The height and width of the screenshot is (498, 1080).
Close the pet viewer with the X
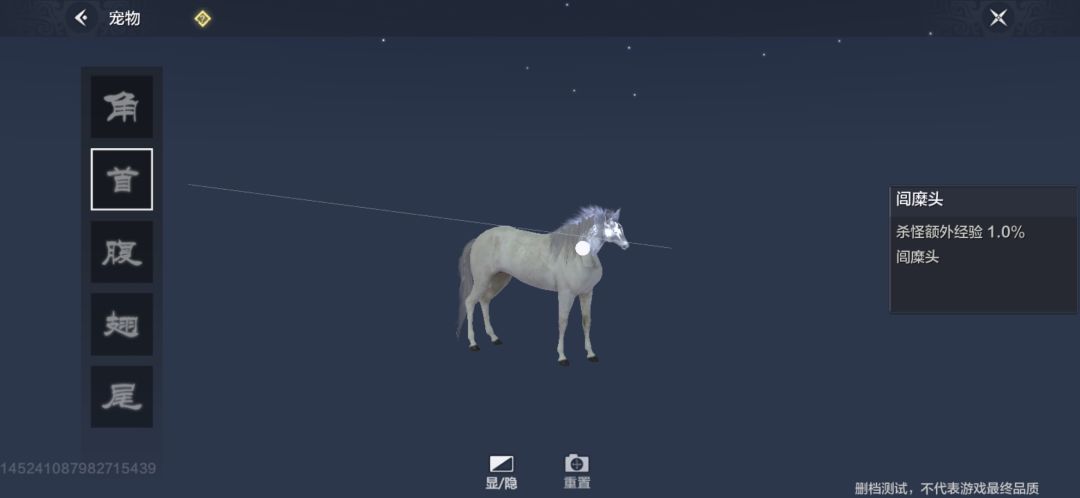pos(998,17)
